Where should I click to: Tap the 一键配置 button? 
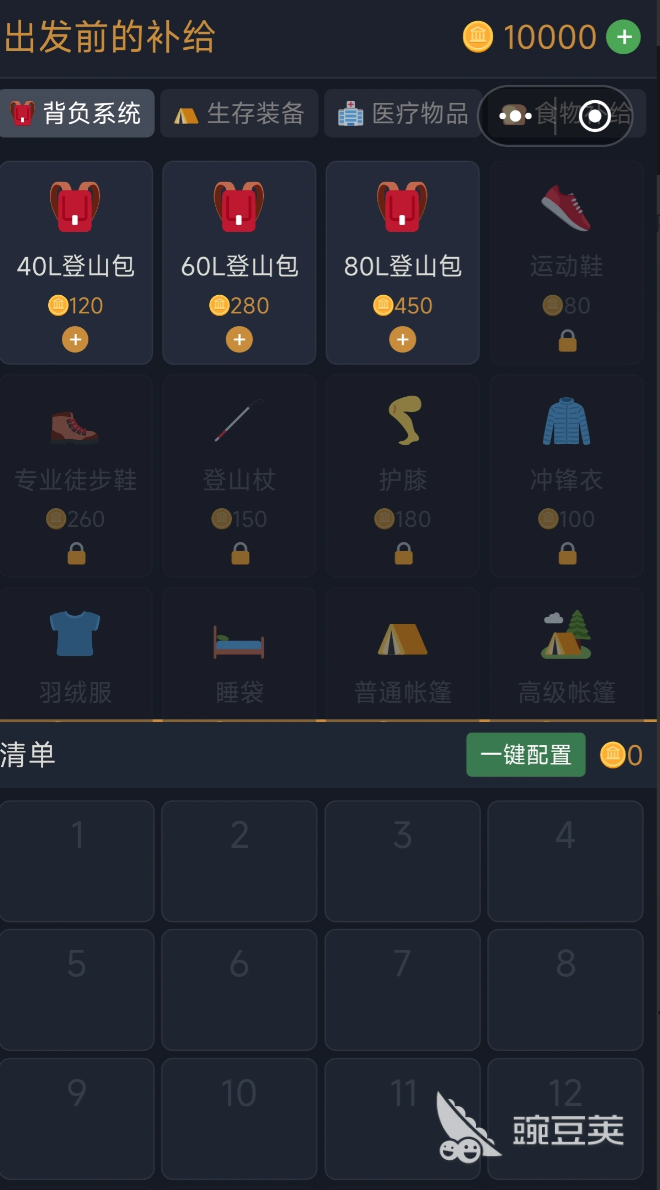pos(526,754)
